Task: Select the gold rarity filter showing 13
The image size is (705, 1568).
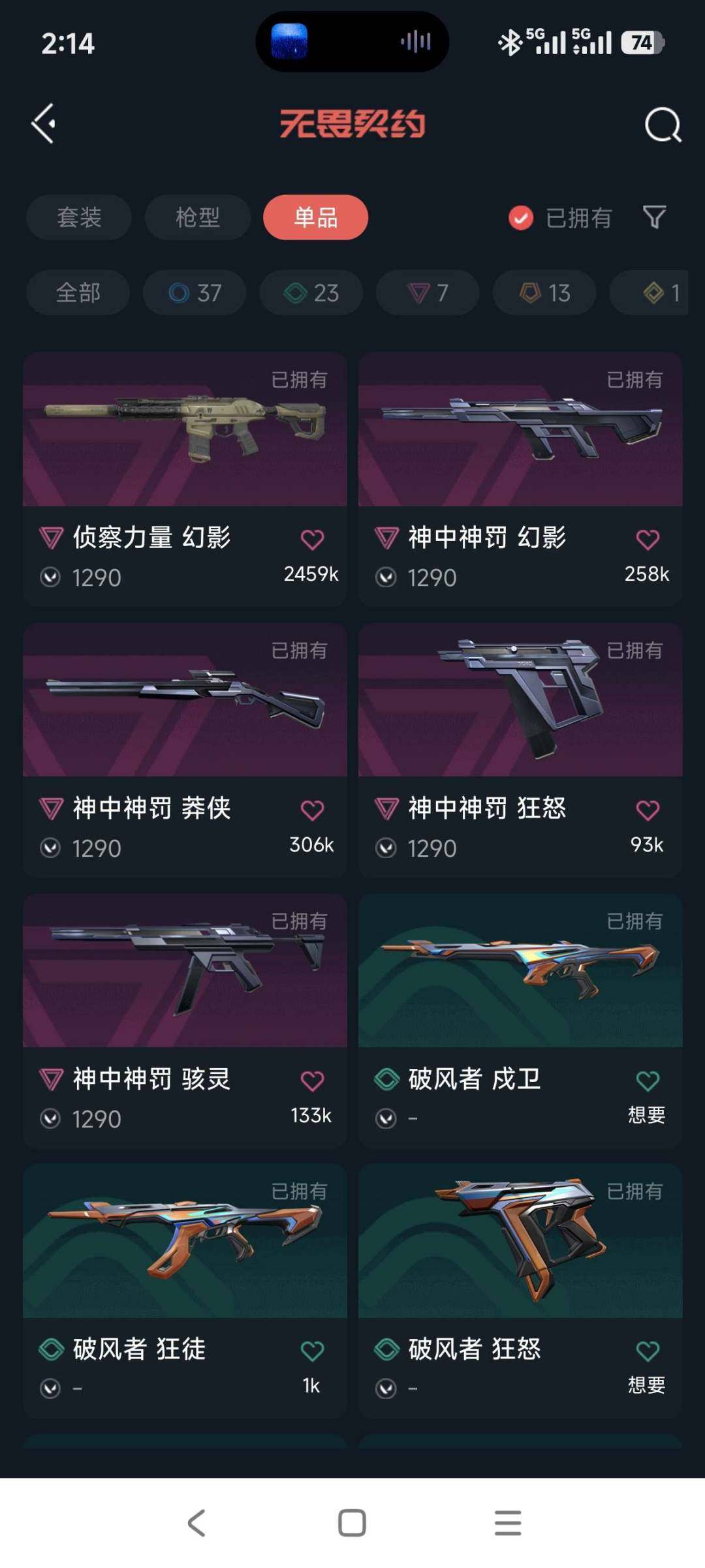Action: click(544, 292)
